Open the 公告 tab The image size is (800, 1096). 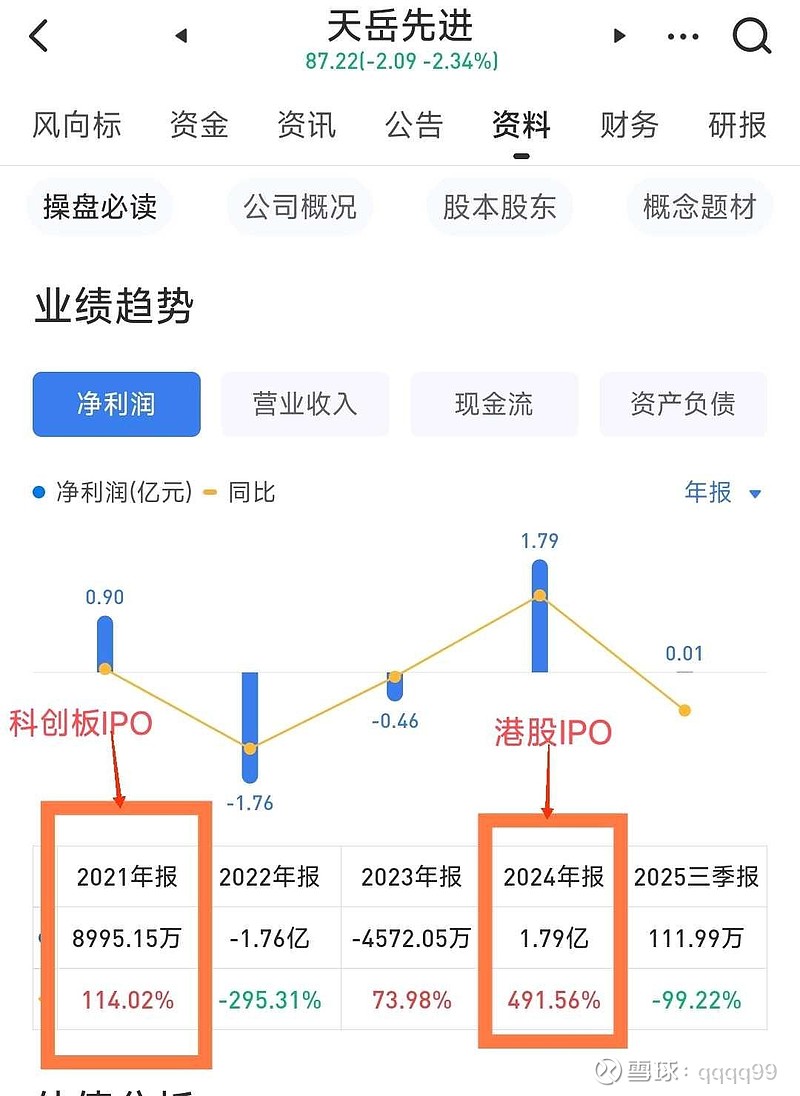click(413, 126)
